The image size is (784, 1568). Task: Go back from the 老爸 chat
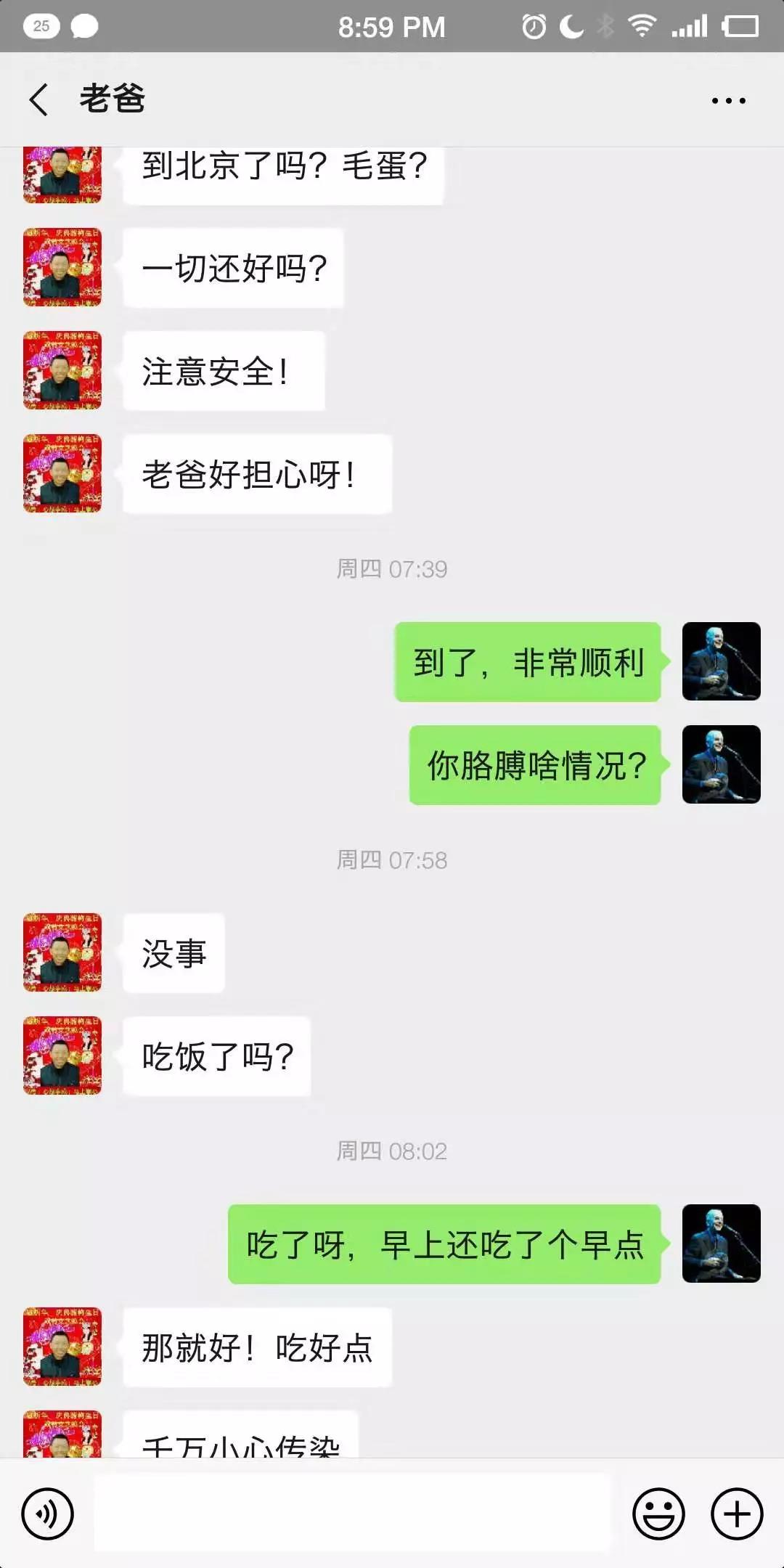39,99
